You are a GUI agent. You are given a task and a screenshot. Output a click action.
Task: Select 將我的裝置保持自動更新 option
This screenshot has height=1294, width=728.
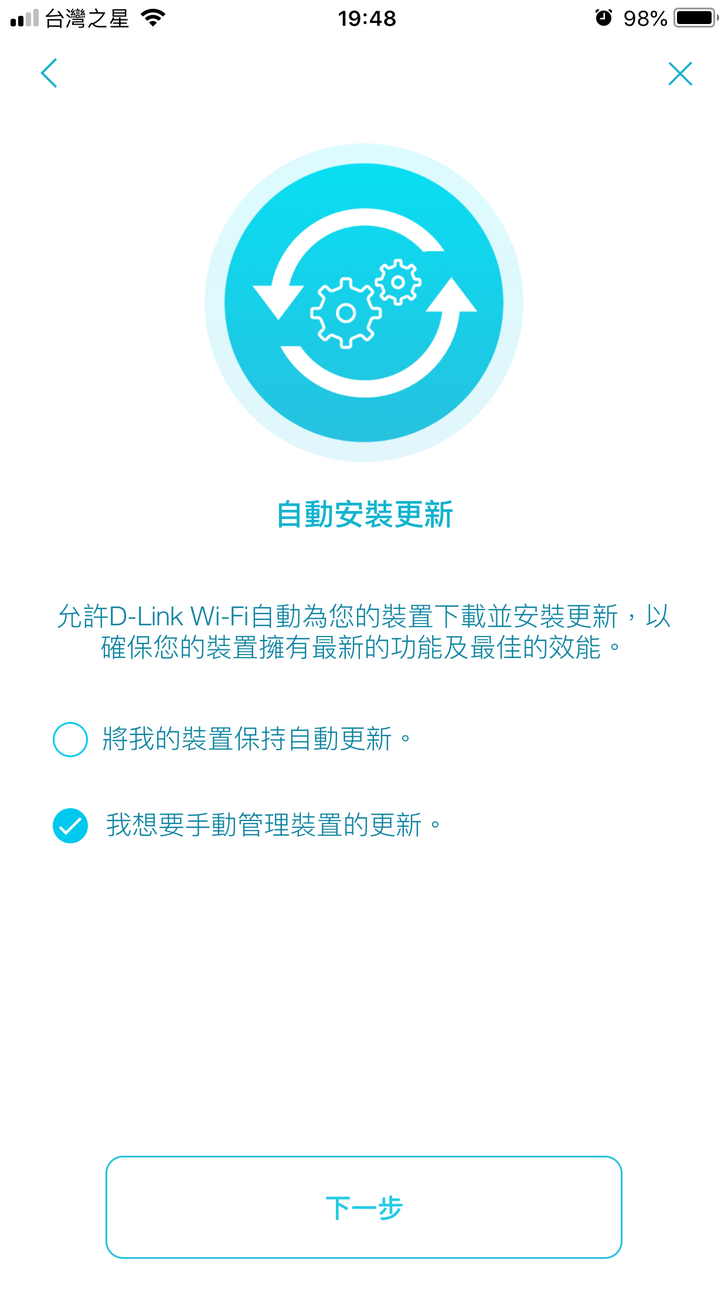(x=70, y=740)
